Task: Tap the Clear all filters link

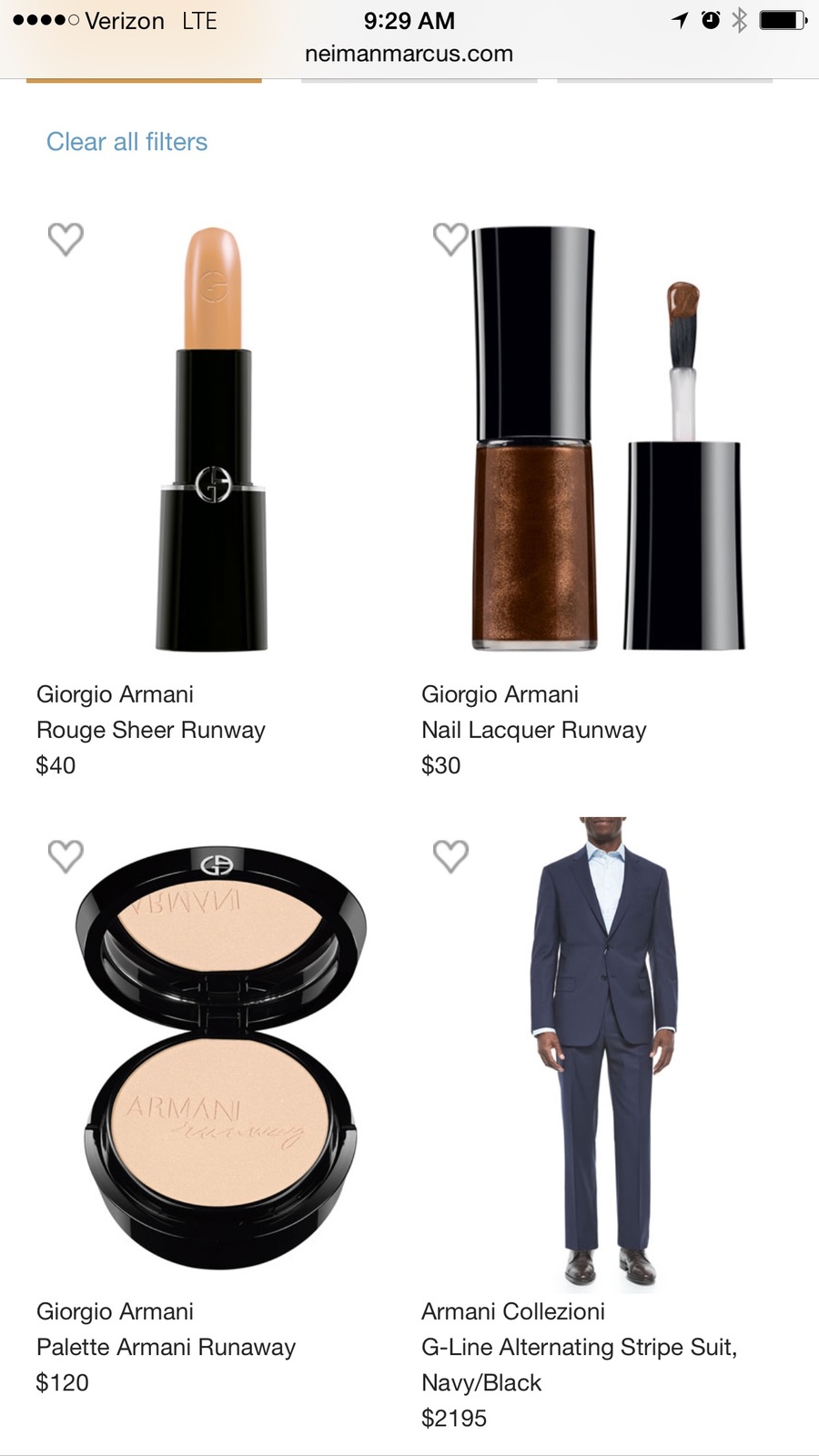Action: [126, 142]
